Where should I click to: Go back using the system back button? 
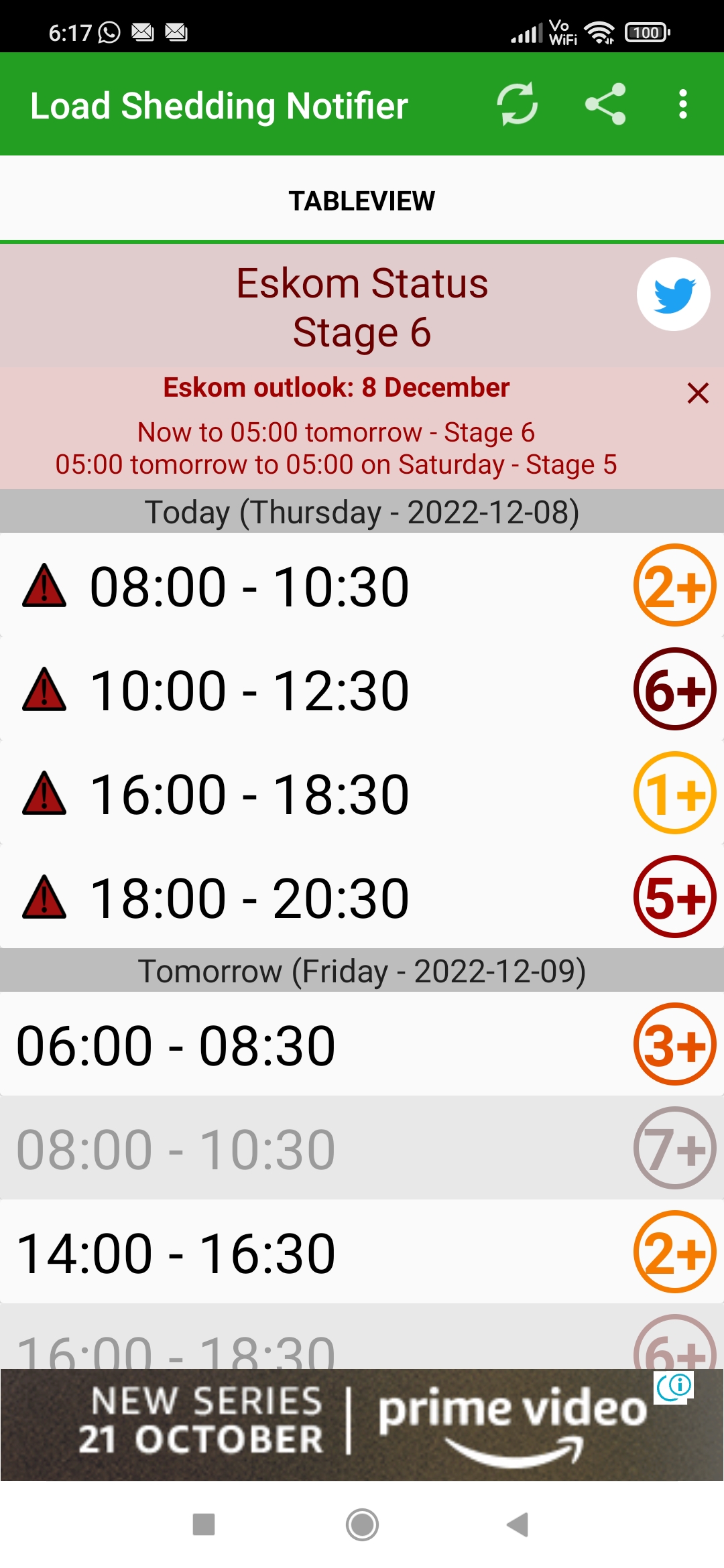pyautogui.click(x=518, y=1524)
